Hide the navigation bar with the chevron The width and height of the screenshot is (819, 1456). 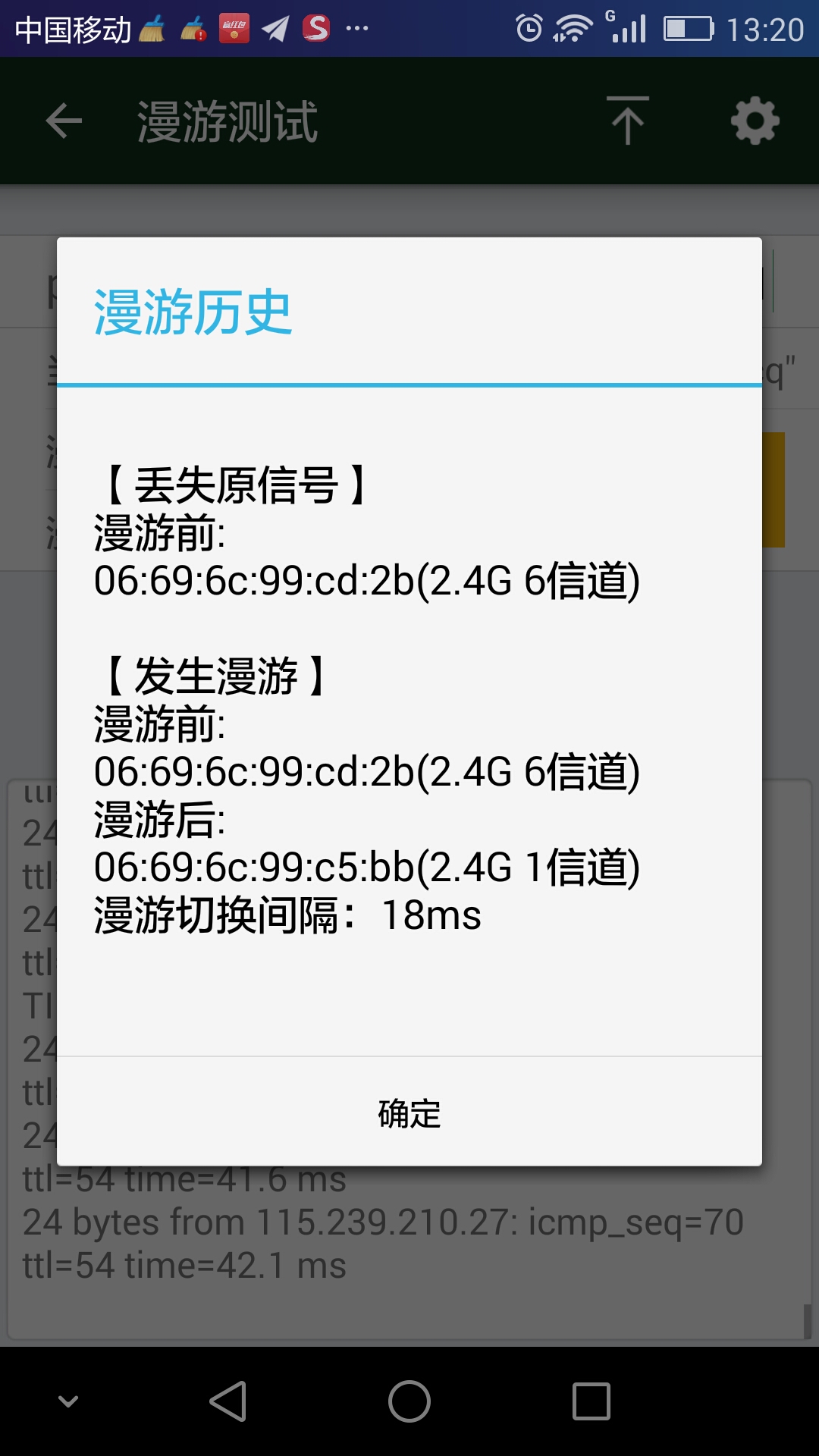(x=68, y=1401)
